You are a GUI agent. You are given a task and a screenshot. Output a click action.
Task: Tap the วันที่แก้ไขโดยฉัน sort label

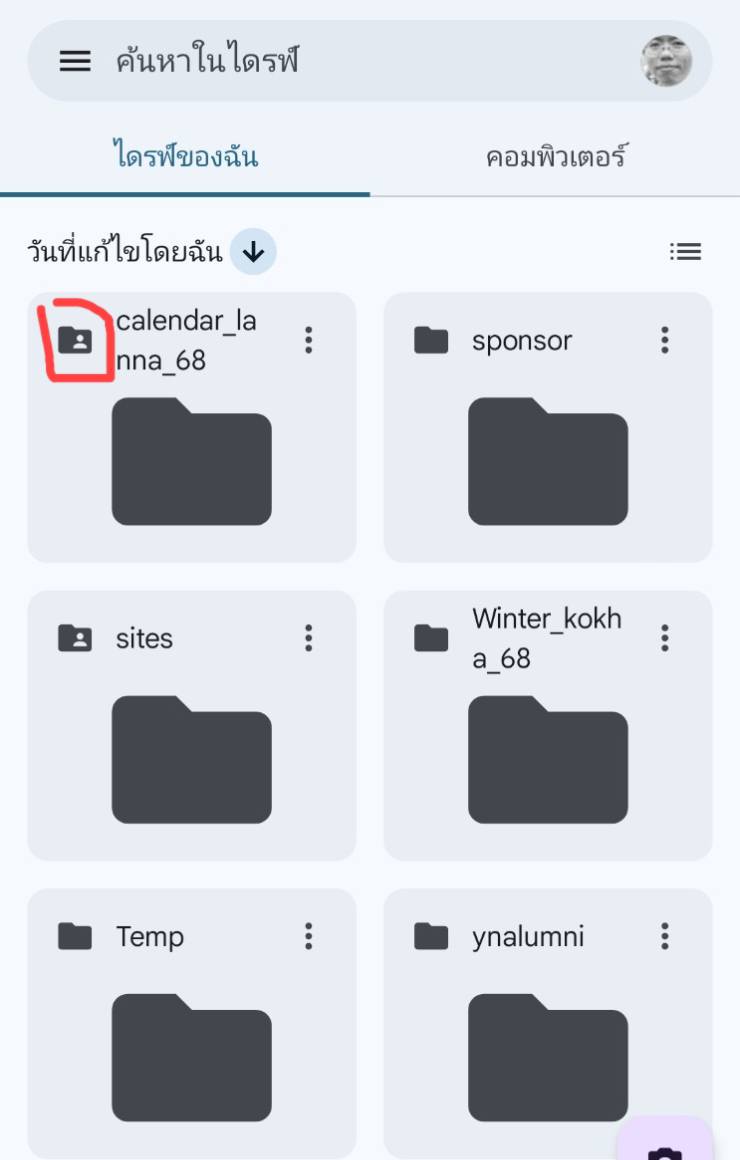coord(125,252)
